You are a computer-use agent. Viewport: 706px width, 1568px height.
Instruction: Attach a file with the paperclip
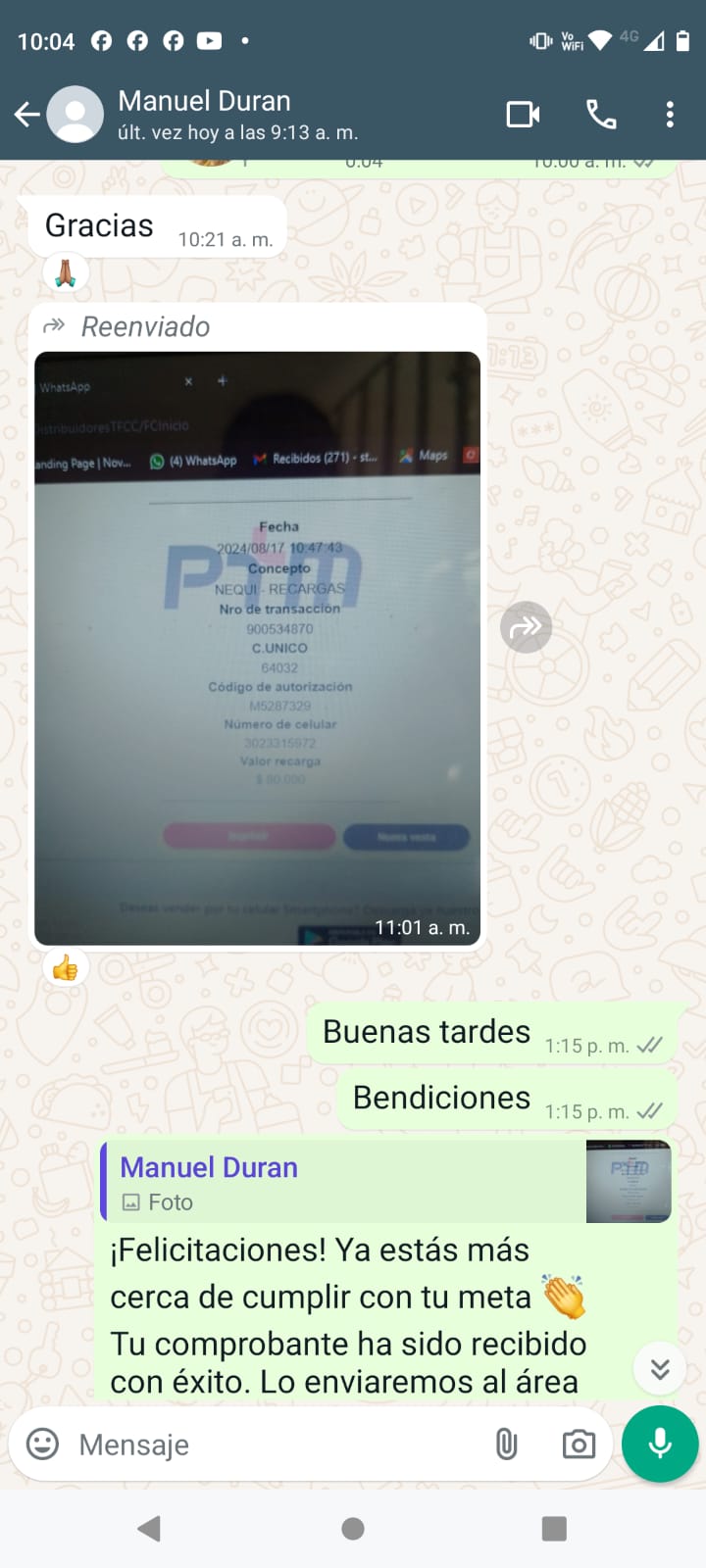[506, 1445]
